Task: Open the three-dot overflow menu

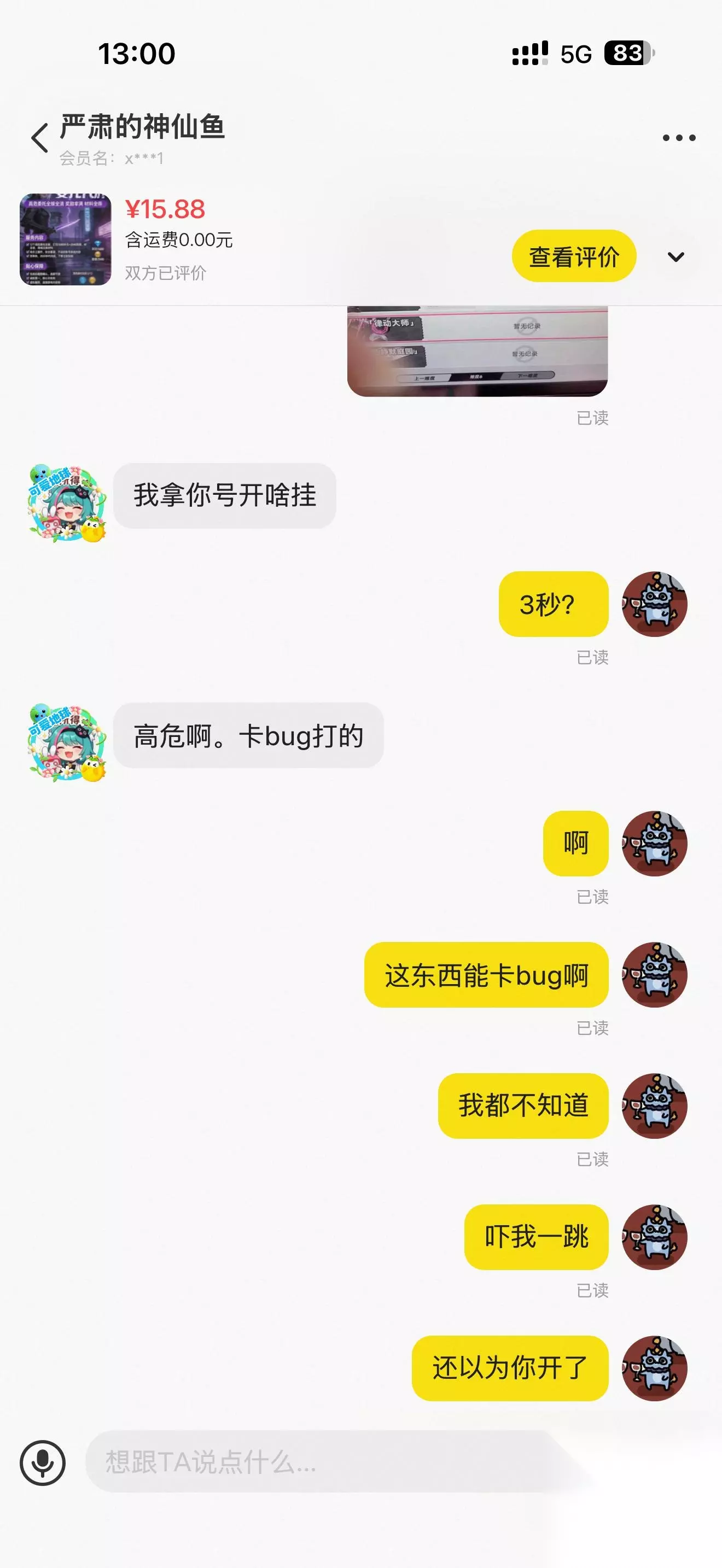Action: pyautogui.click(x=679, y=138)
